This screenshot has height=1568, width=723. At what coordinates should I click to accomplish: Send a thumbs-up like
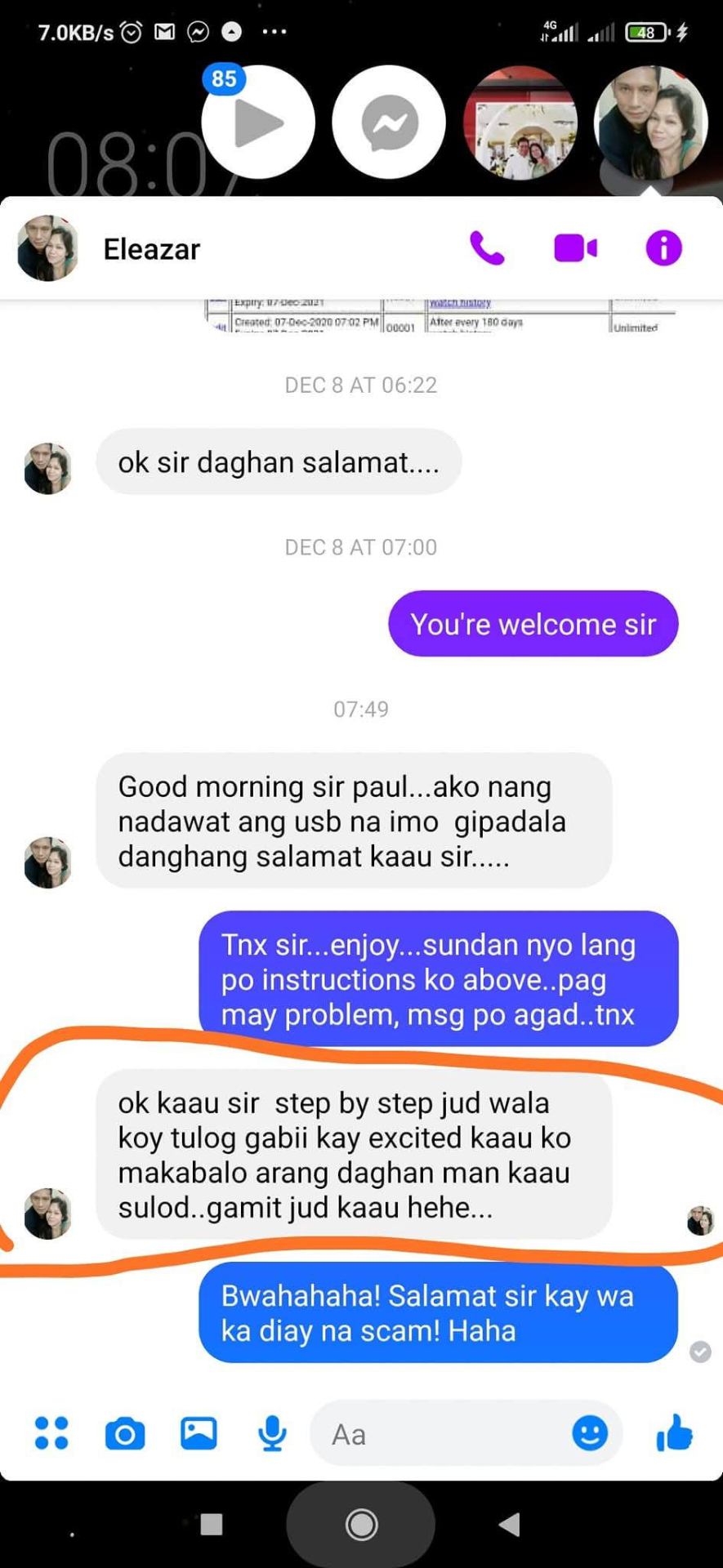tap(675, 1433)
